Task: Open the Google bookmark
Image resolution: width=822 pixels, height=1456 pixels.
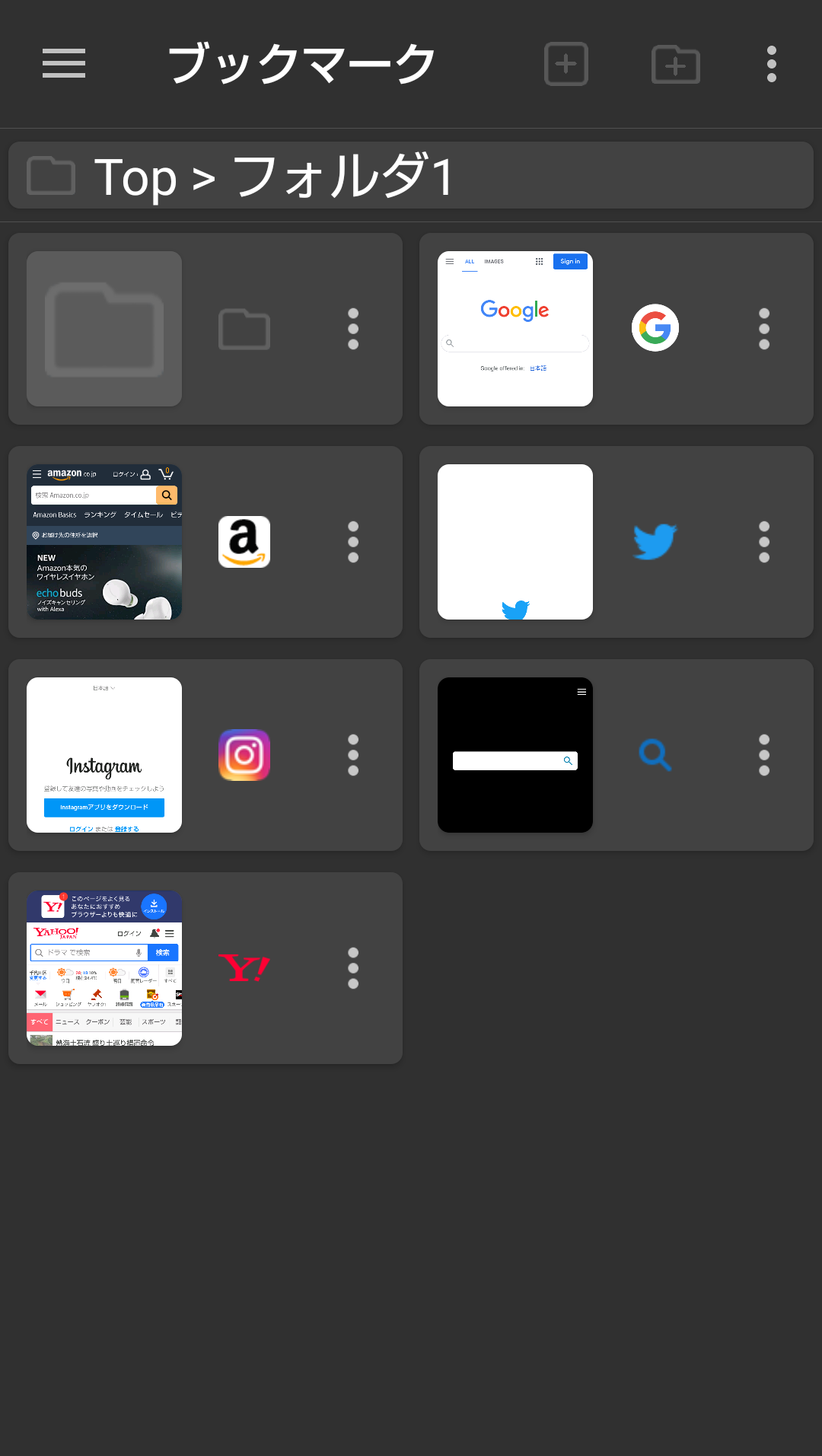Action: pos(515,329)
